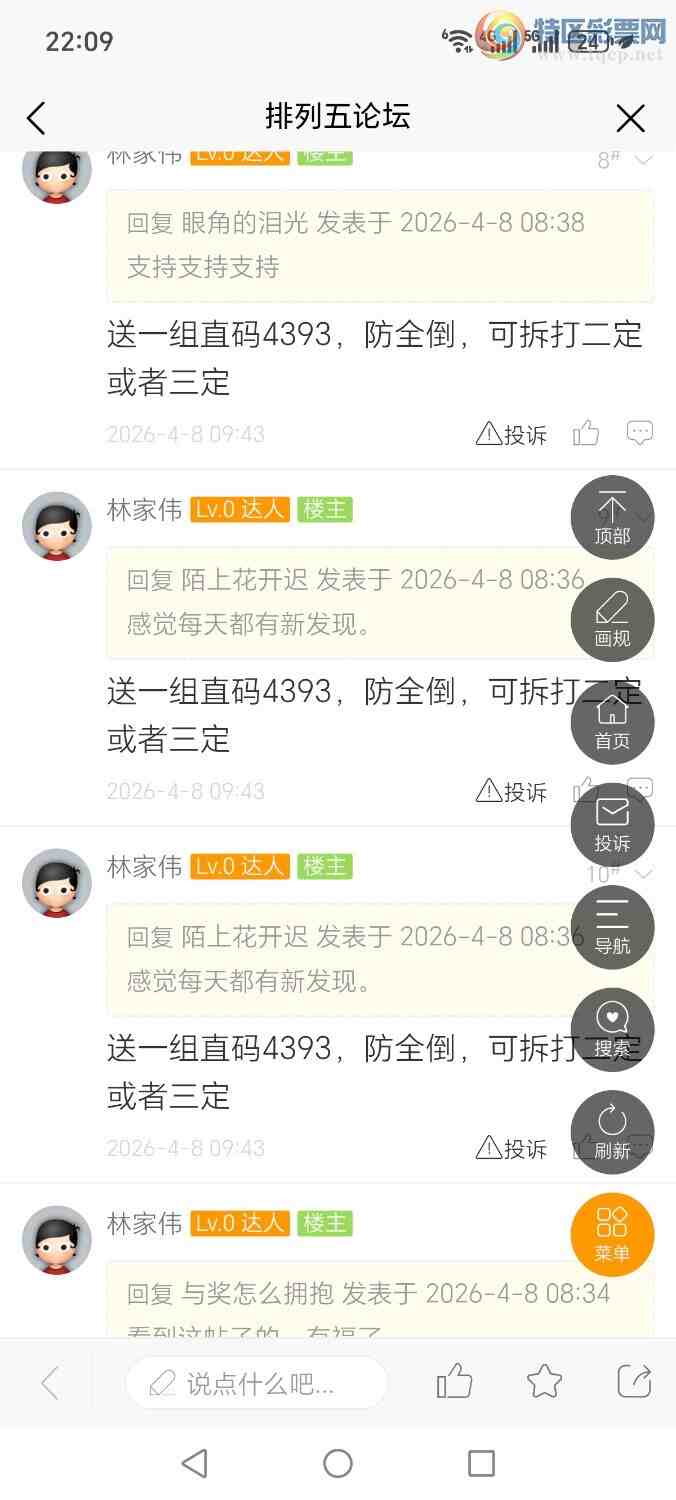Open 投诉 in the floating menu
Screen dimensions: 676x1500
pos(612,826)
